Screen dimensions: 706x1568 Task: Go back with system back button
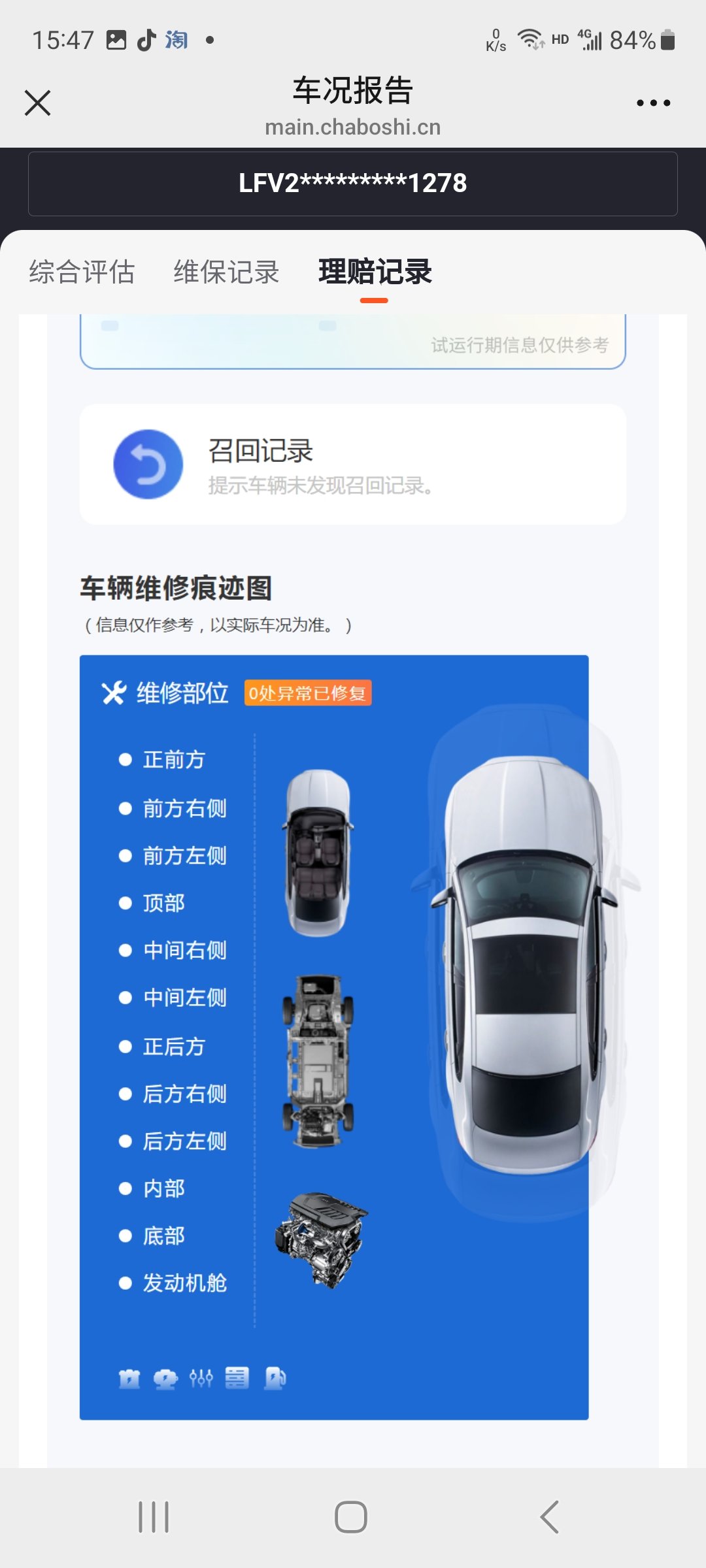[x=549, y=1517]
